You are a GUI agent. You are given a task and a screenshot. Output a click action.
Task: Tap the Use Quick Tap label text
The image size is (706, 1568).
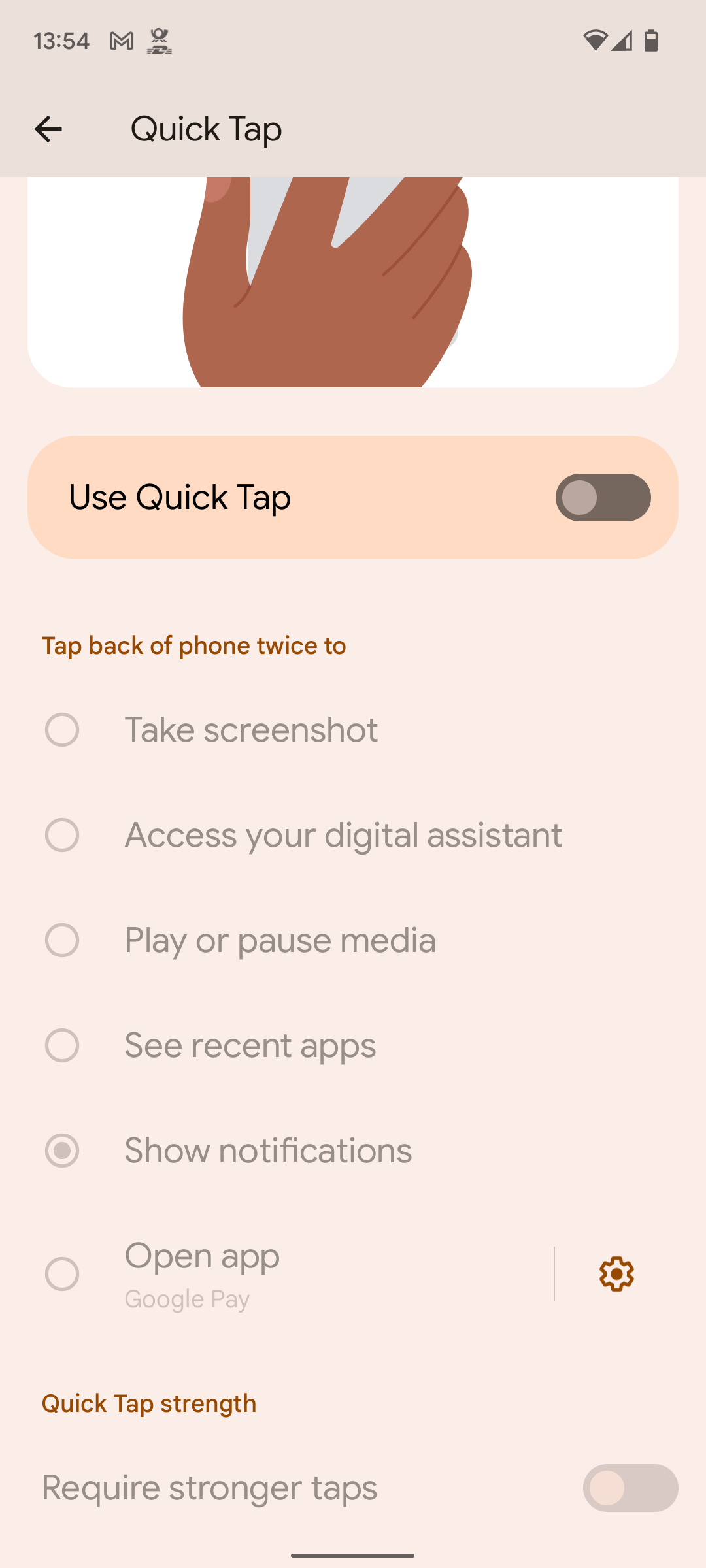180,497
